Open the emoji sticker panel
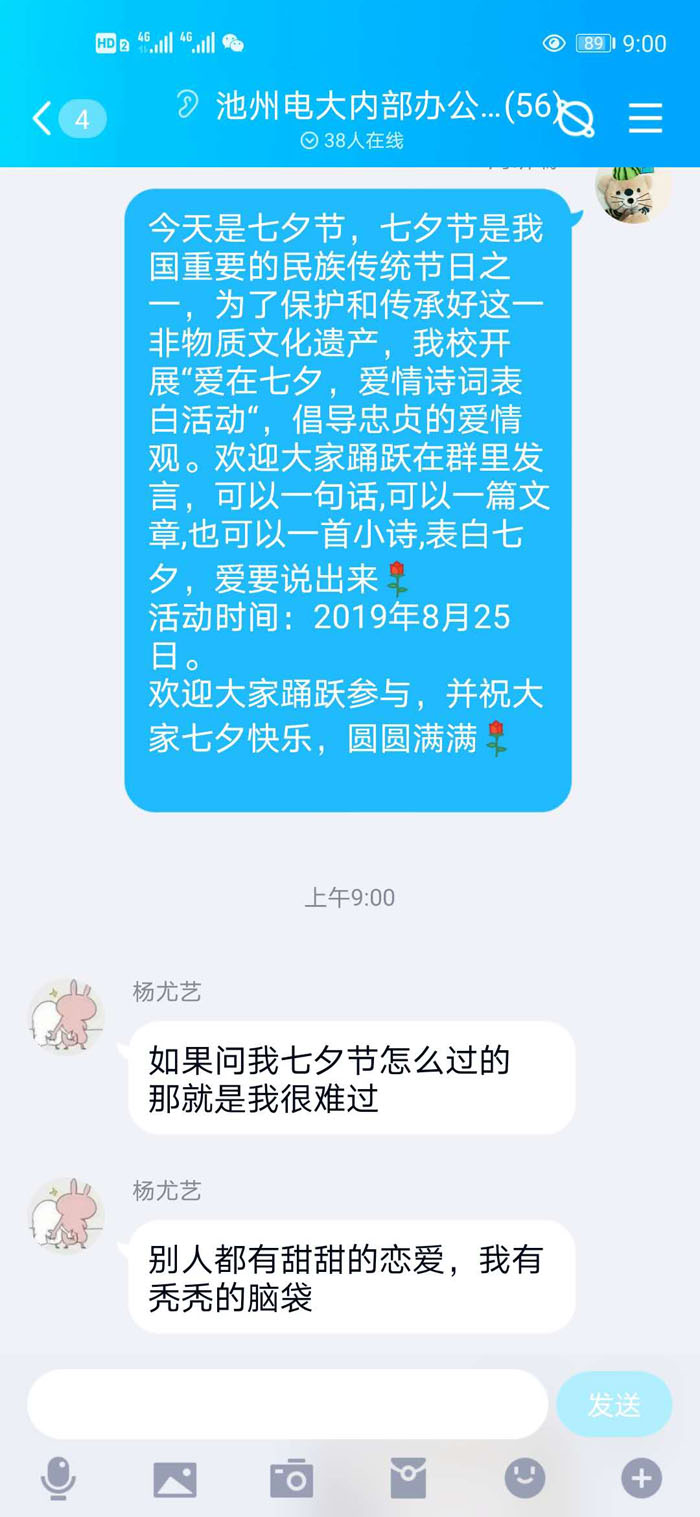Image resolution: width=700 pixels, height=1517 pixels. pyautogui.click(x=525, y=1478)
